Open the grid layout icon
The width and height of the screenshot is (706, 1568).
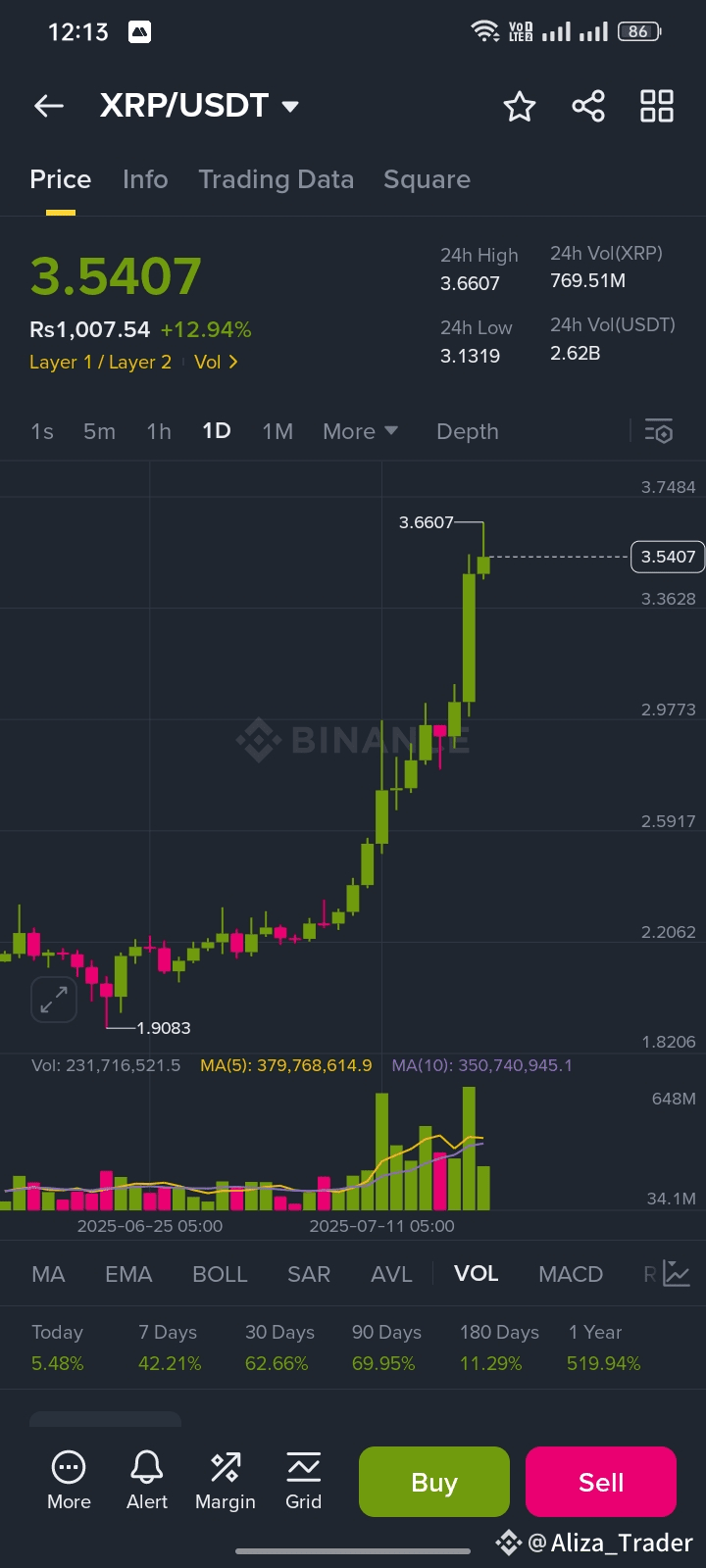[657, 106]
